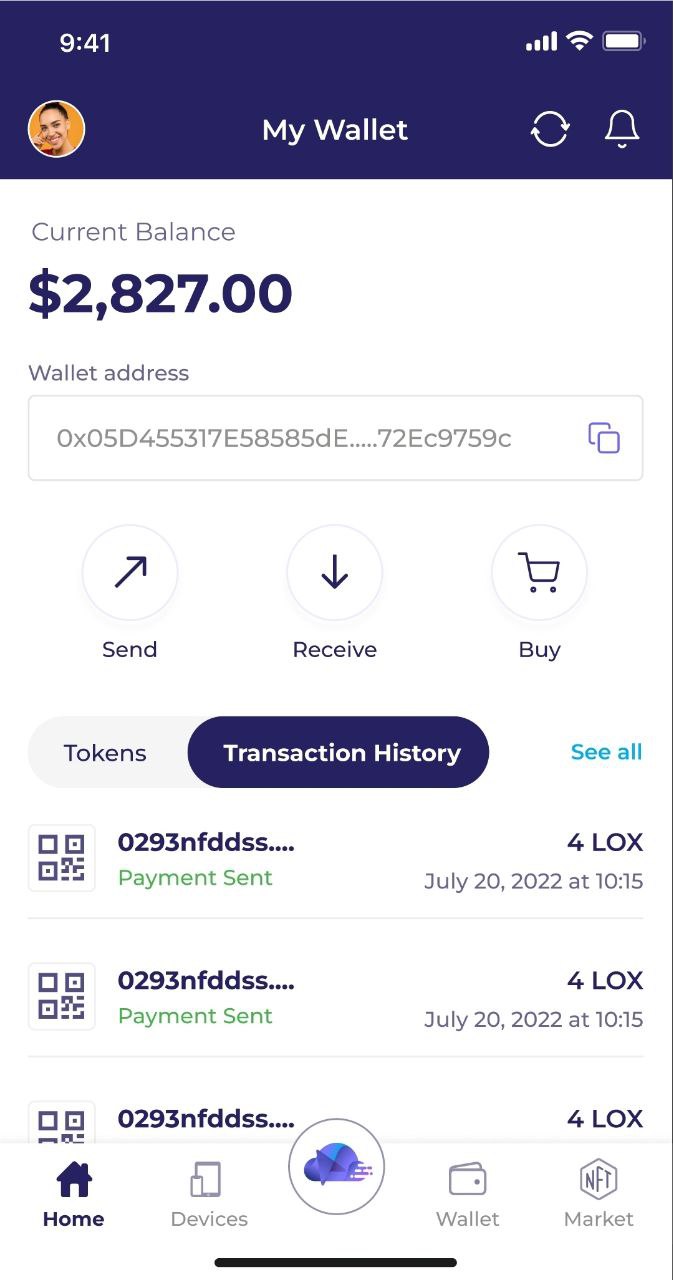Viewport: 673px width, 1280px height.
Task: Open the profile avatar
Action: tap(56, 129)
